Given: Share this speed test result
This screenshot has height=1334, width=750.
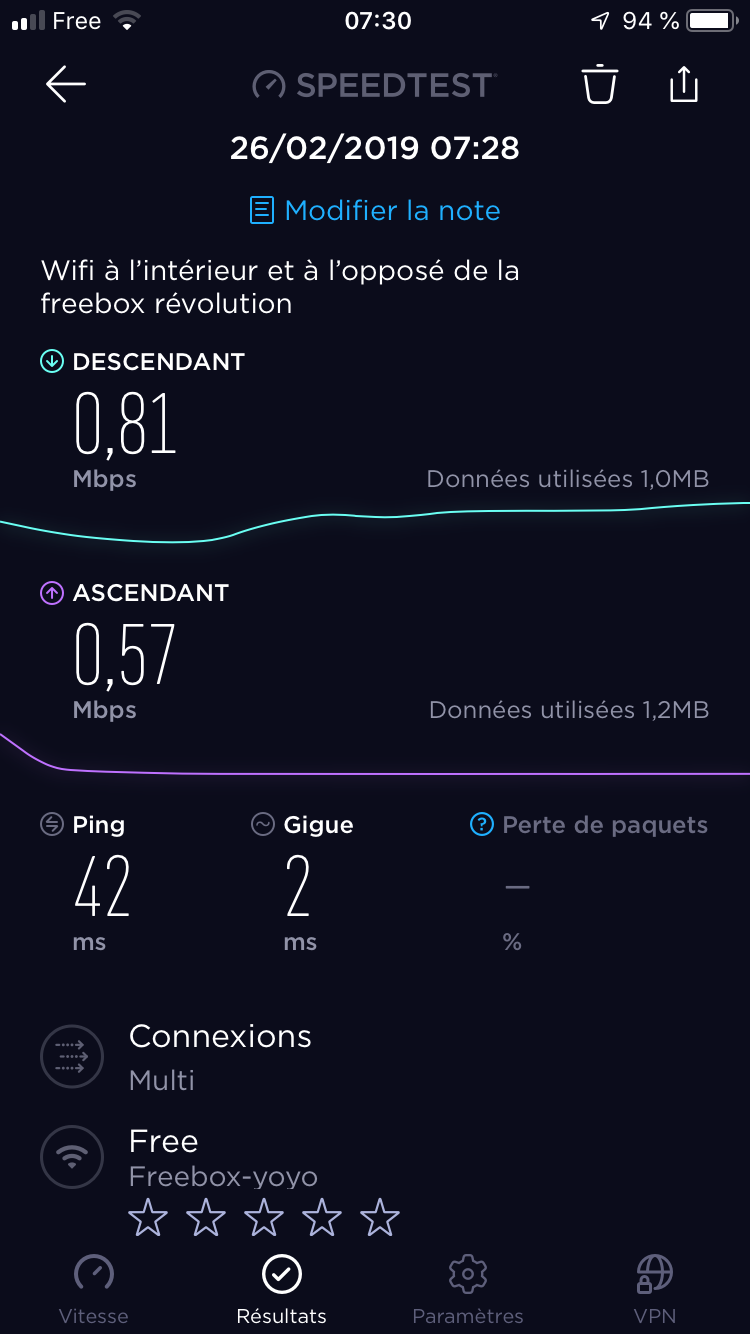Looking at the screenshot, I should [683, 85].
